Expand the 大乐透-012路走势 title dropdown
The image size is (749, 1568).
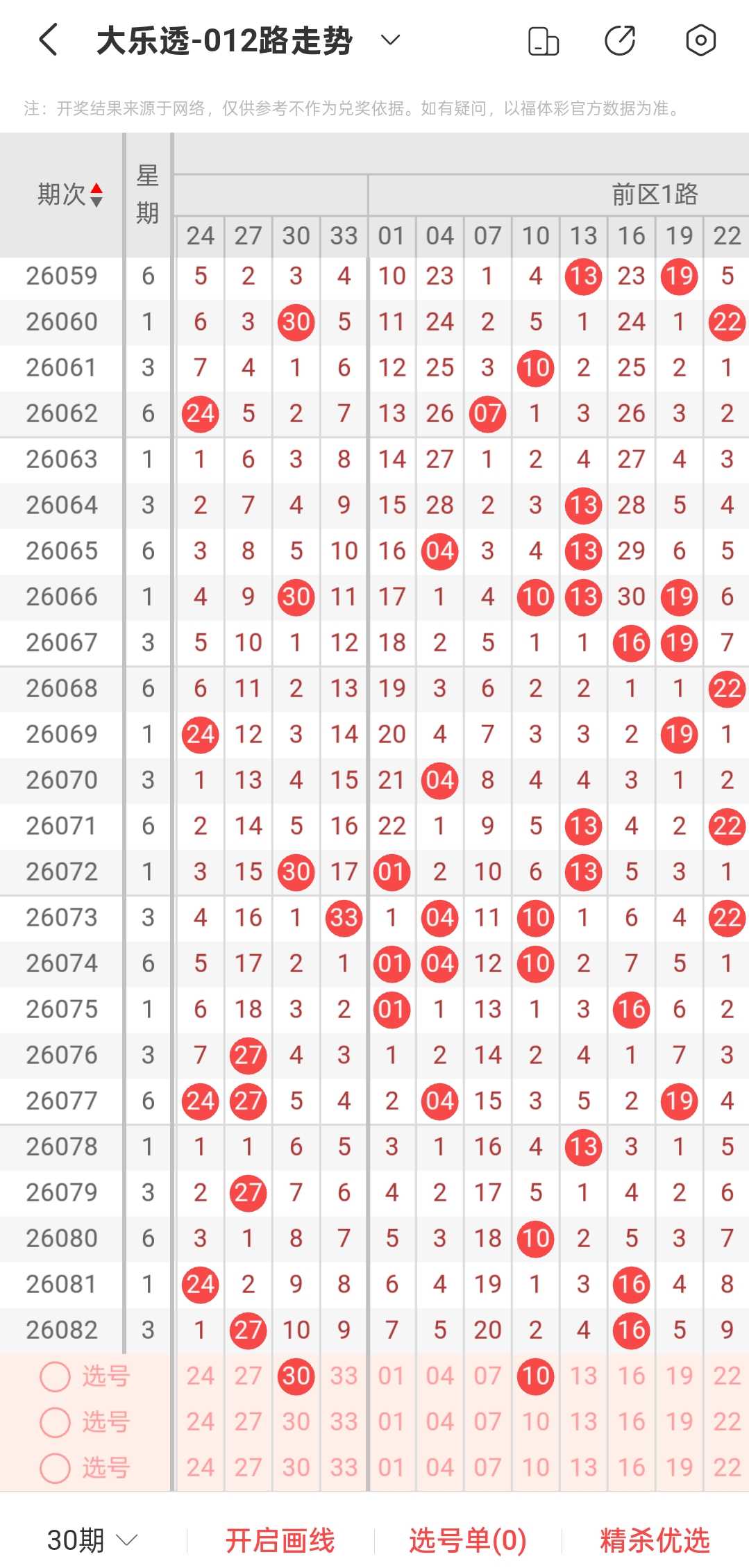coord(391,40)
